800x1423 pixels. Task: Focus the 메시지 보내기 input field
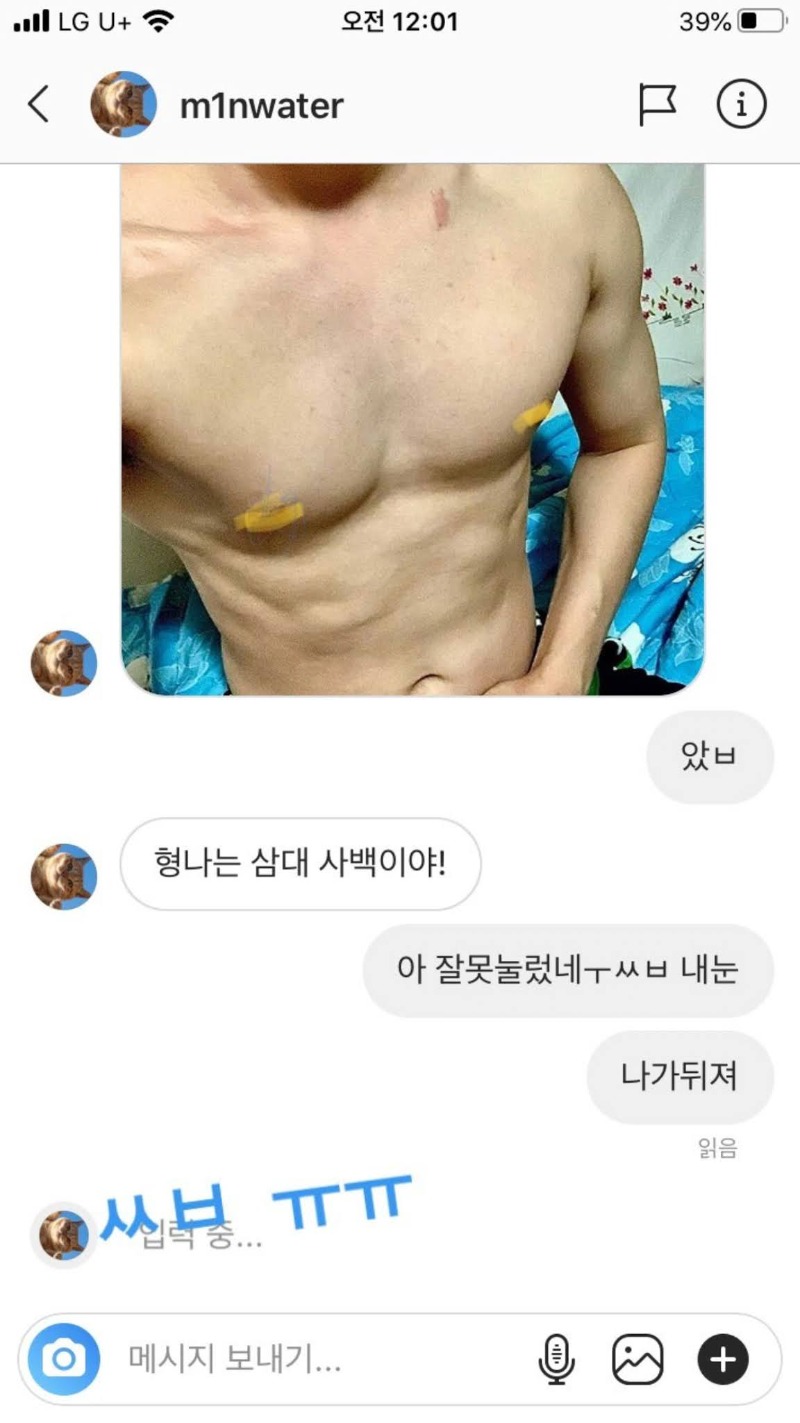pyautogui.click(x=320, y=1359)
